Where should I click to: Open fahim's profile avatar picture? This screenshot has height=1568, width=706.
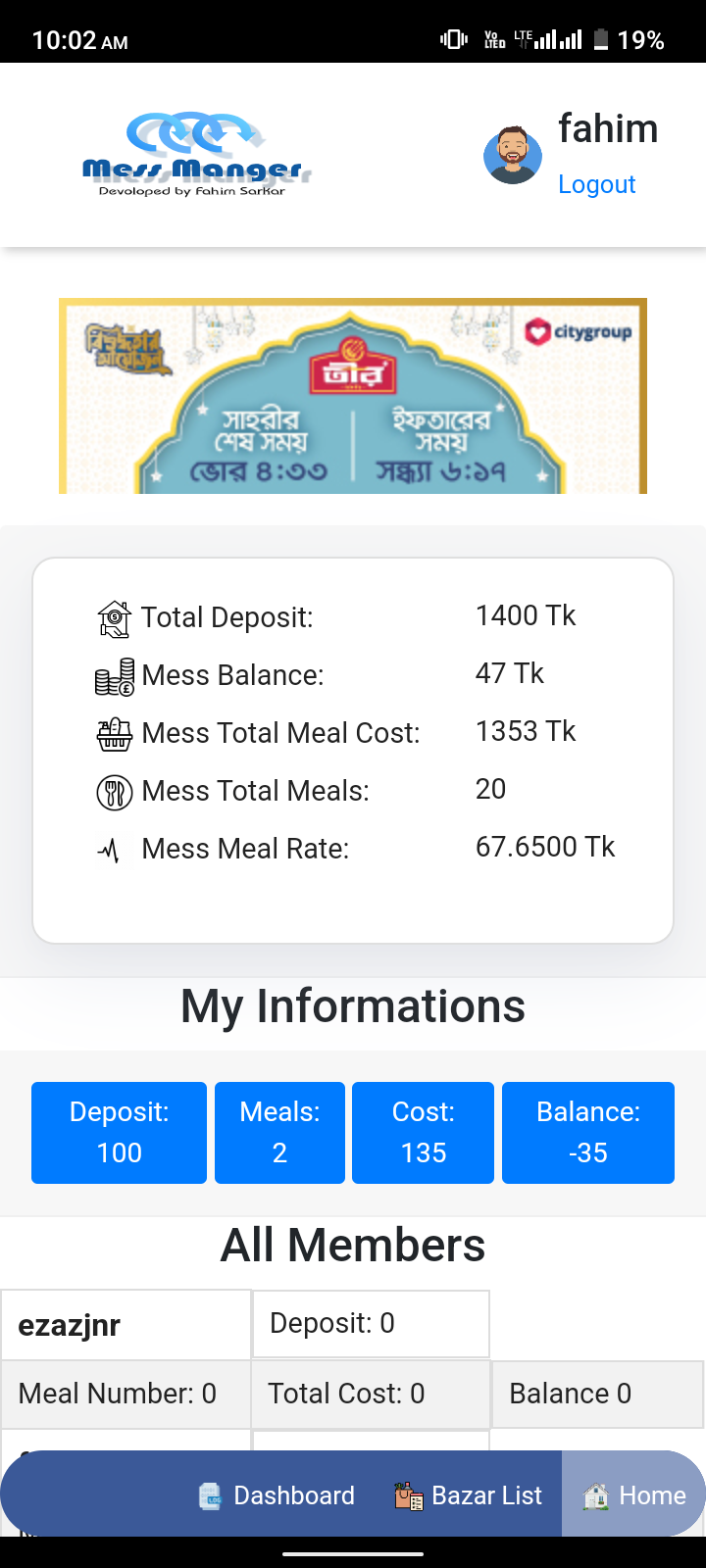pos(512,155)
